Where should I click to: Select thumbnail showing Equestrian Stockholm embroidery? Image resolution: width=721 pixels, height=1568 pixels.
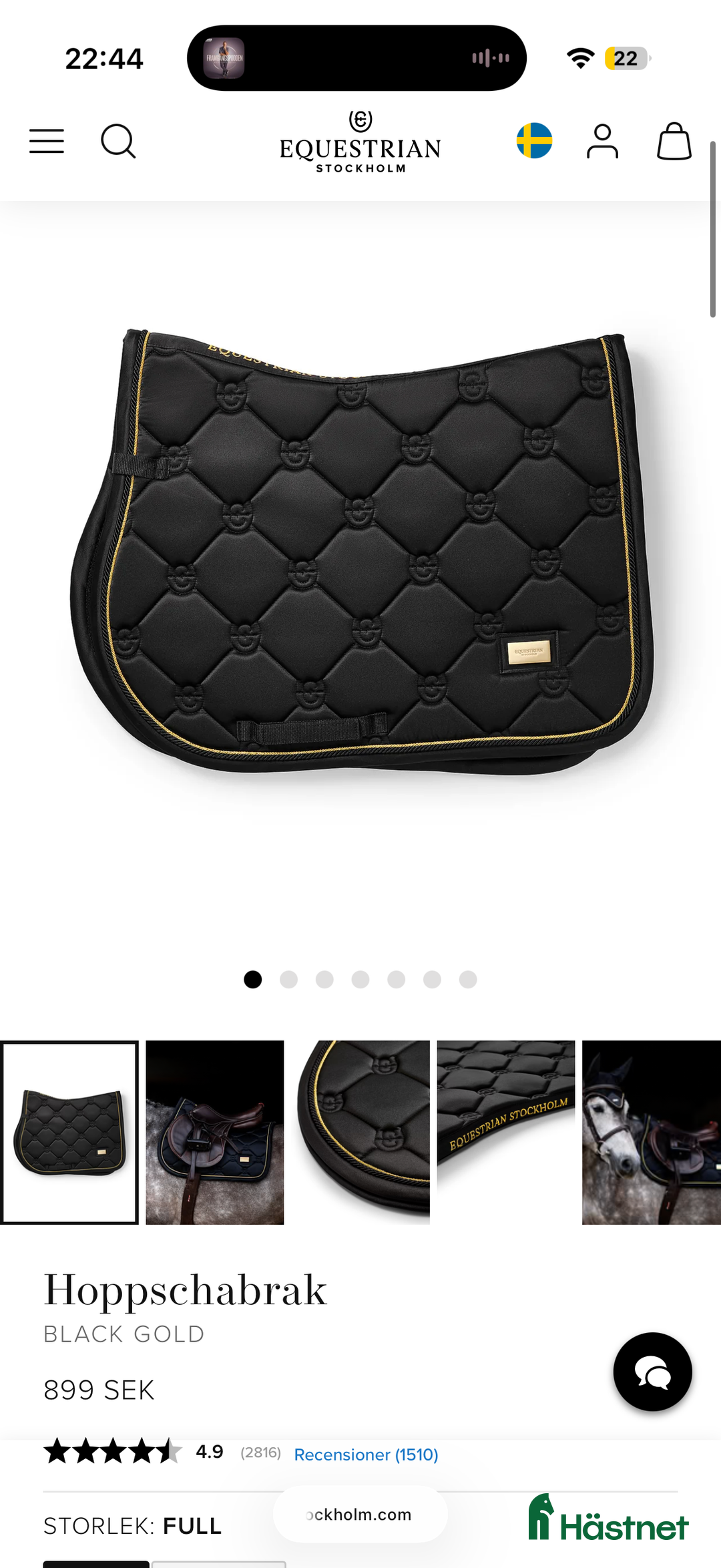click(506, 1132)
